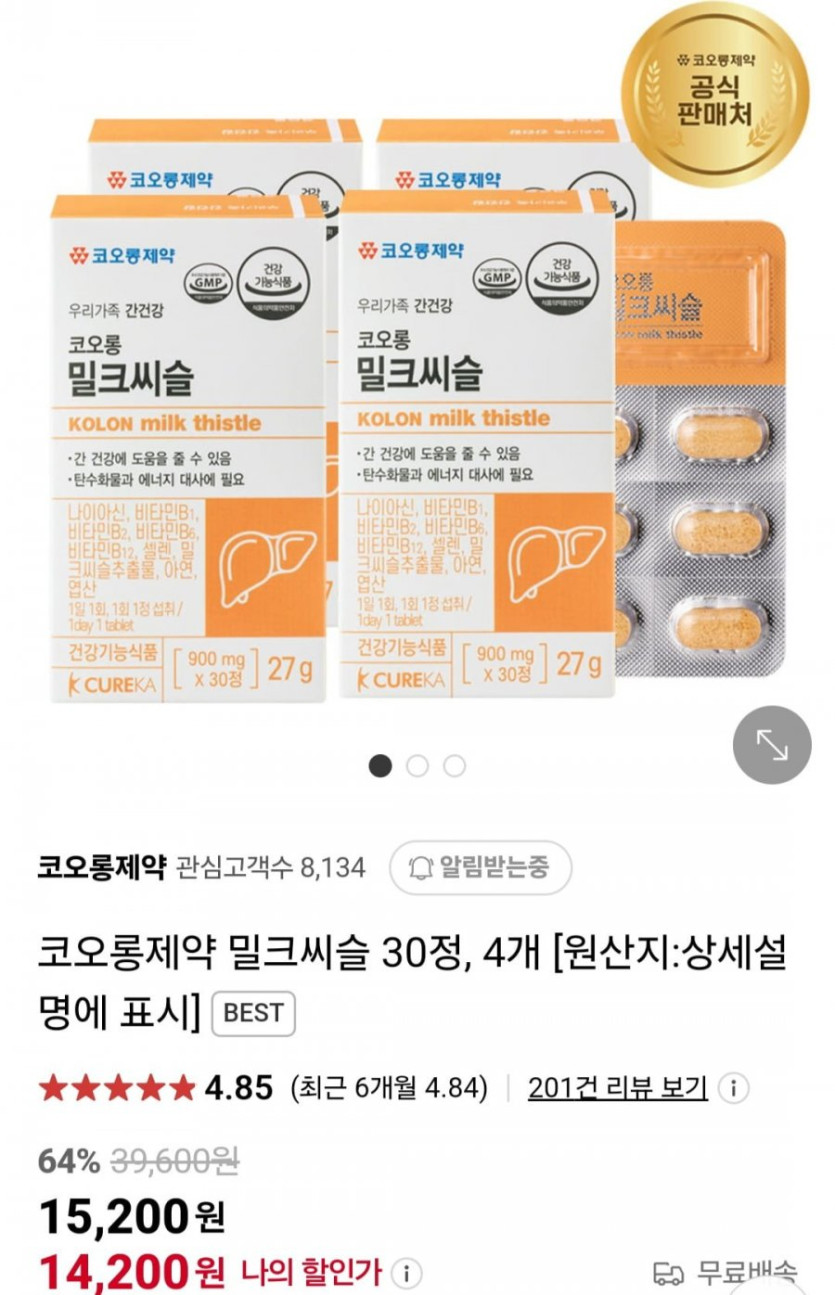Jump to the second product image dot
Viewport: 835px width, 1295px height.
417,766
